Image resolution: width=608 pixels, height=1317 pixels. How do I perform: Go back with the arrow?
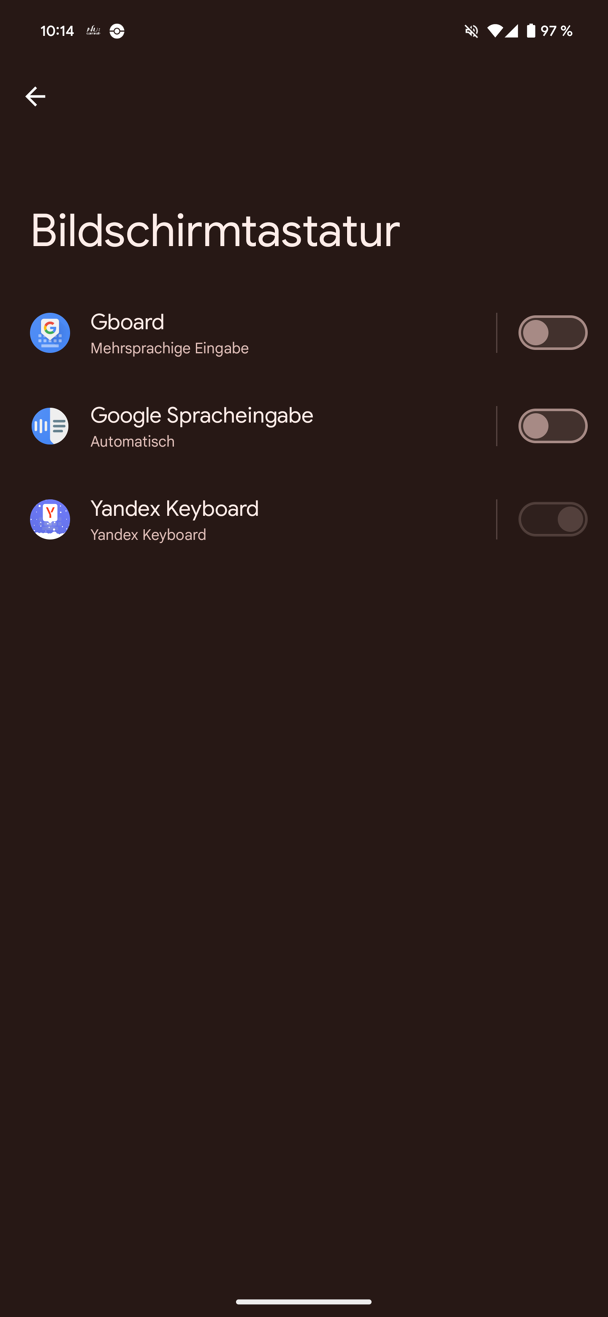[x=35, y=96]
